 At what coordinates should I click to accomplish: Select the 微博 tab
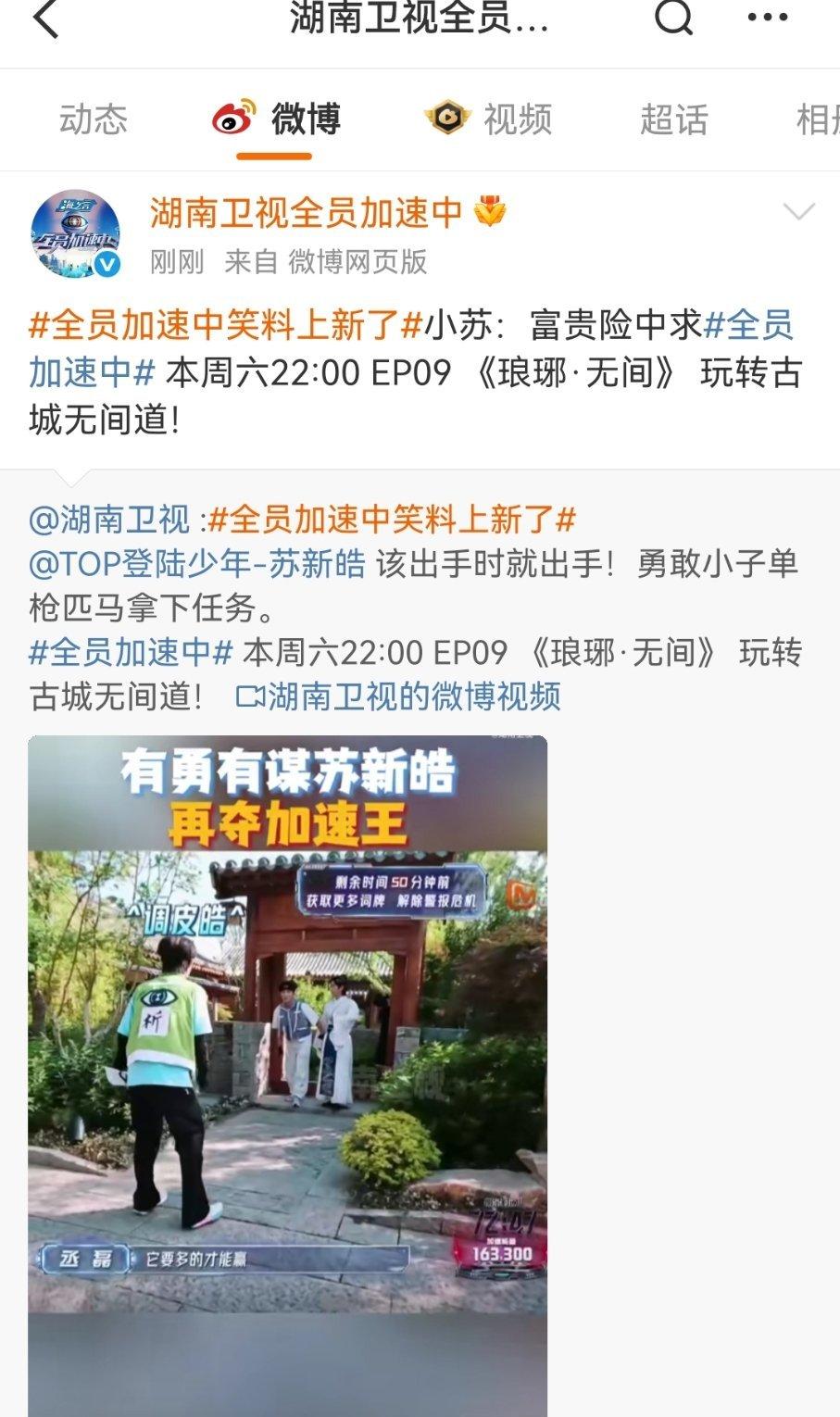point(275,119)
